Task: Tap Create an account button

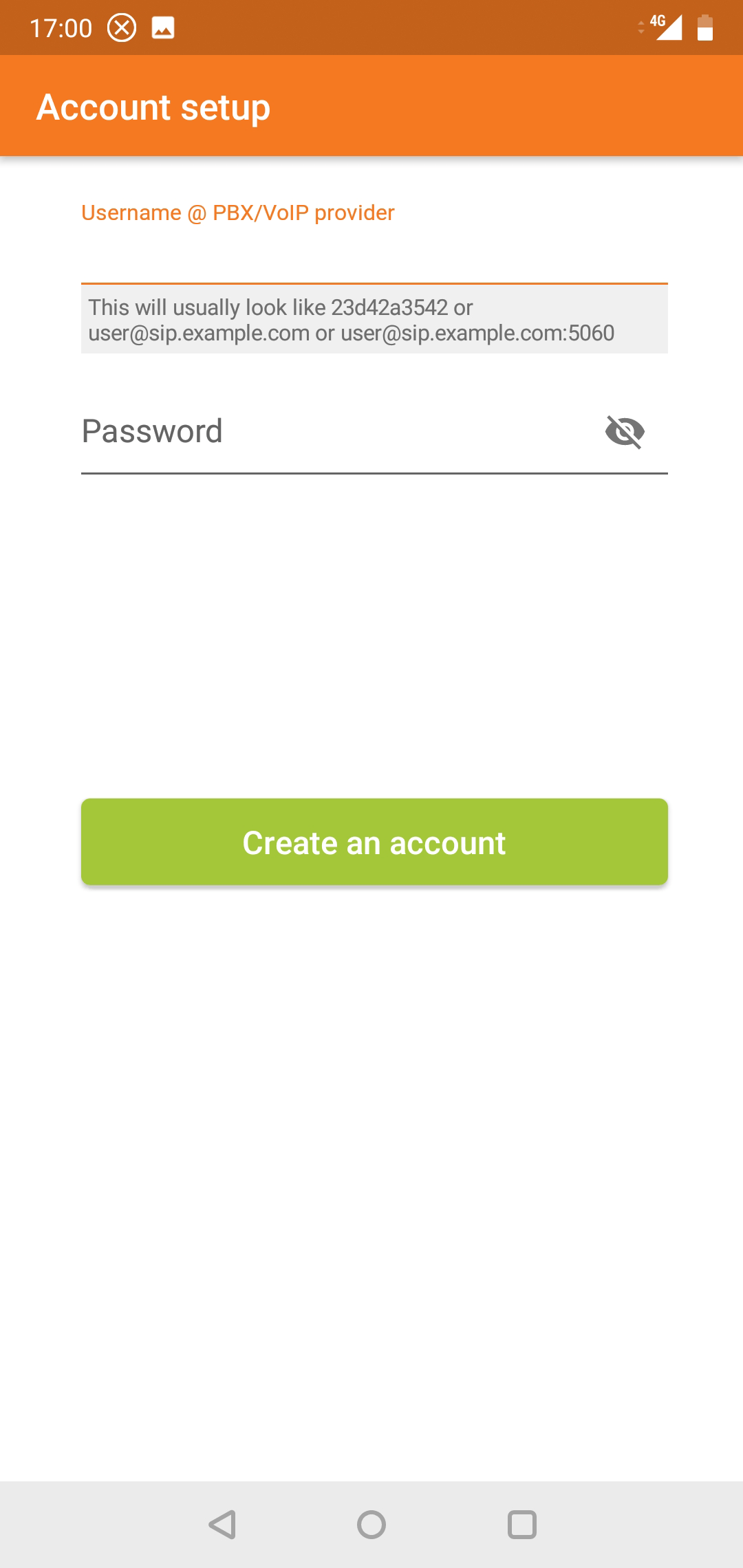Action: click(374, 842)
